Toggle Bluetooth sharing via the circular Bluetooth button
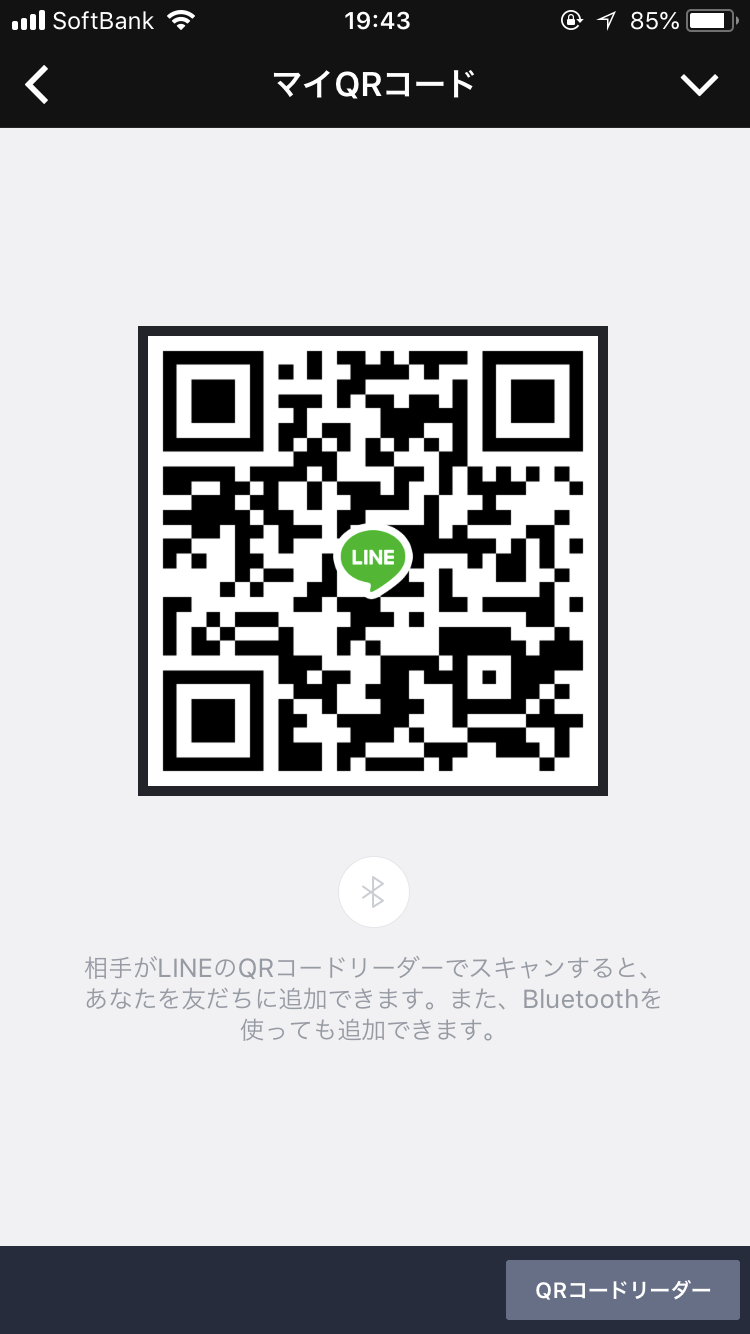The image size is (750, 1334). pos(373,891)
